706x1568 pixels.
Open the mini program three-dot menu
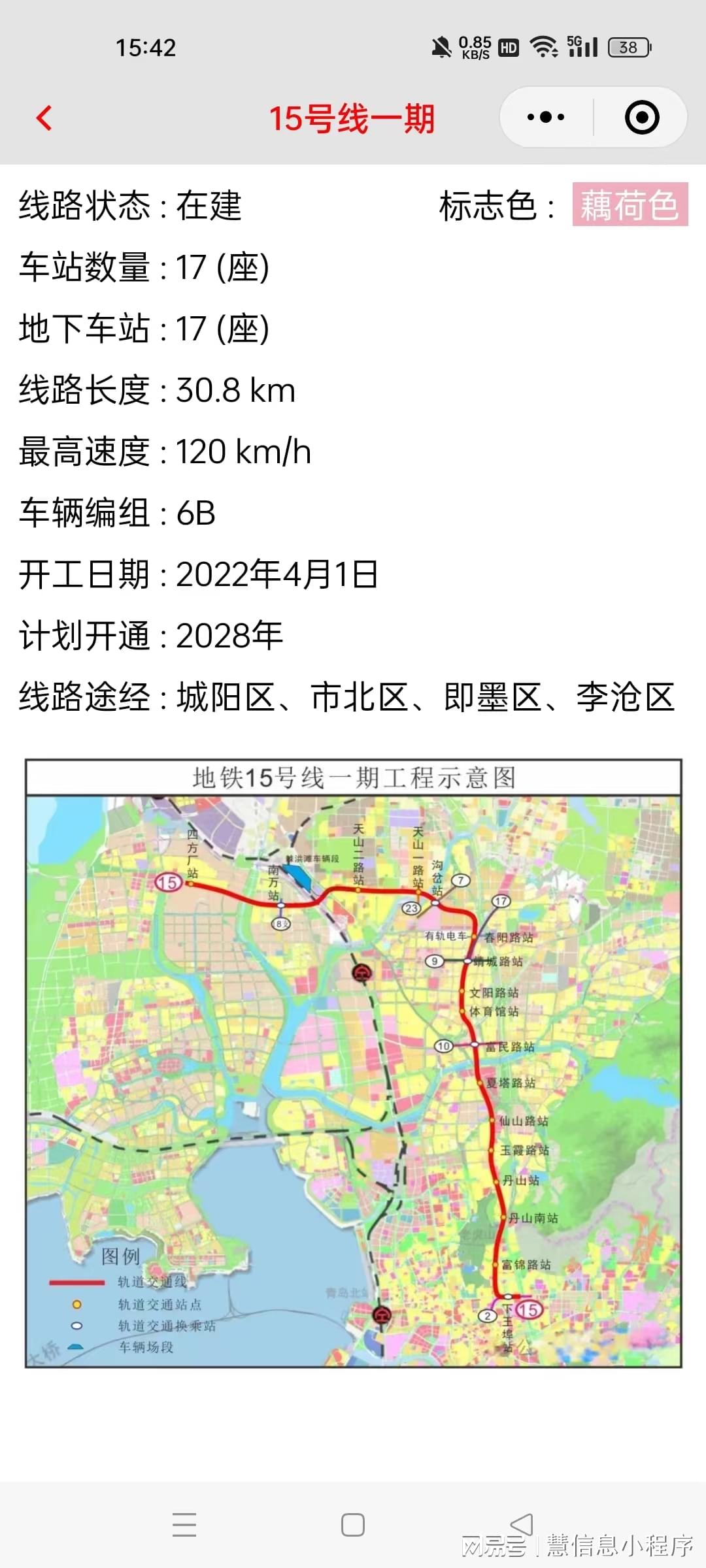(546, 118)
